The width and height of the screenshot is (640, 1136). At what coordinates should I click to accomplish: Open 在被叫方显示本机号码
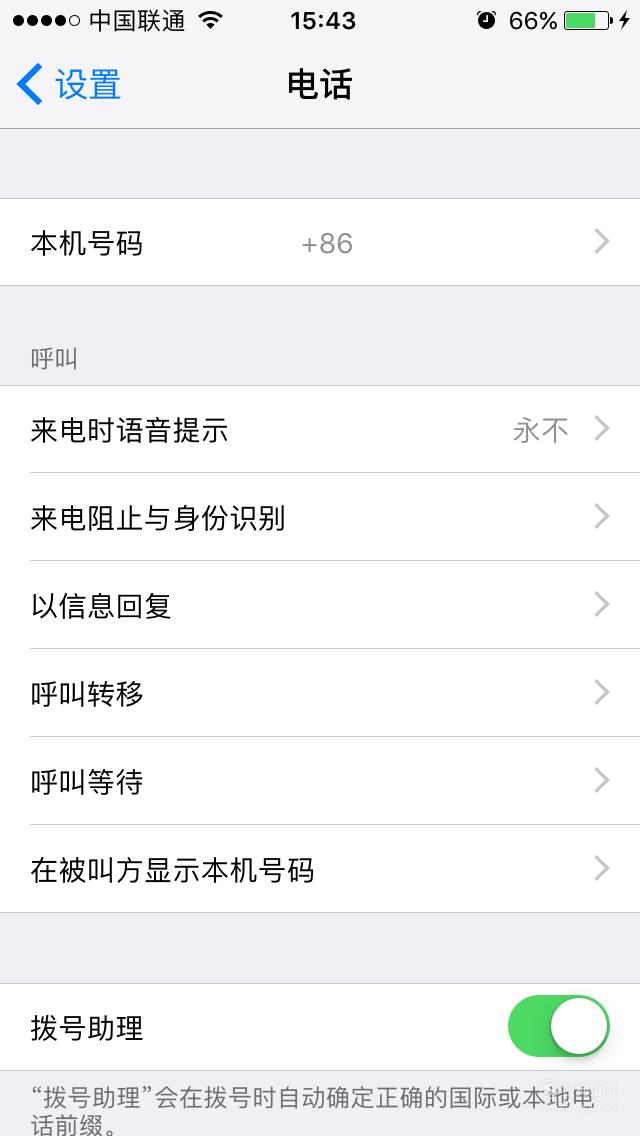(320, 869)
